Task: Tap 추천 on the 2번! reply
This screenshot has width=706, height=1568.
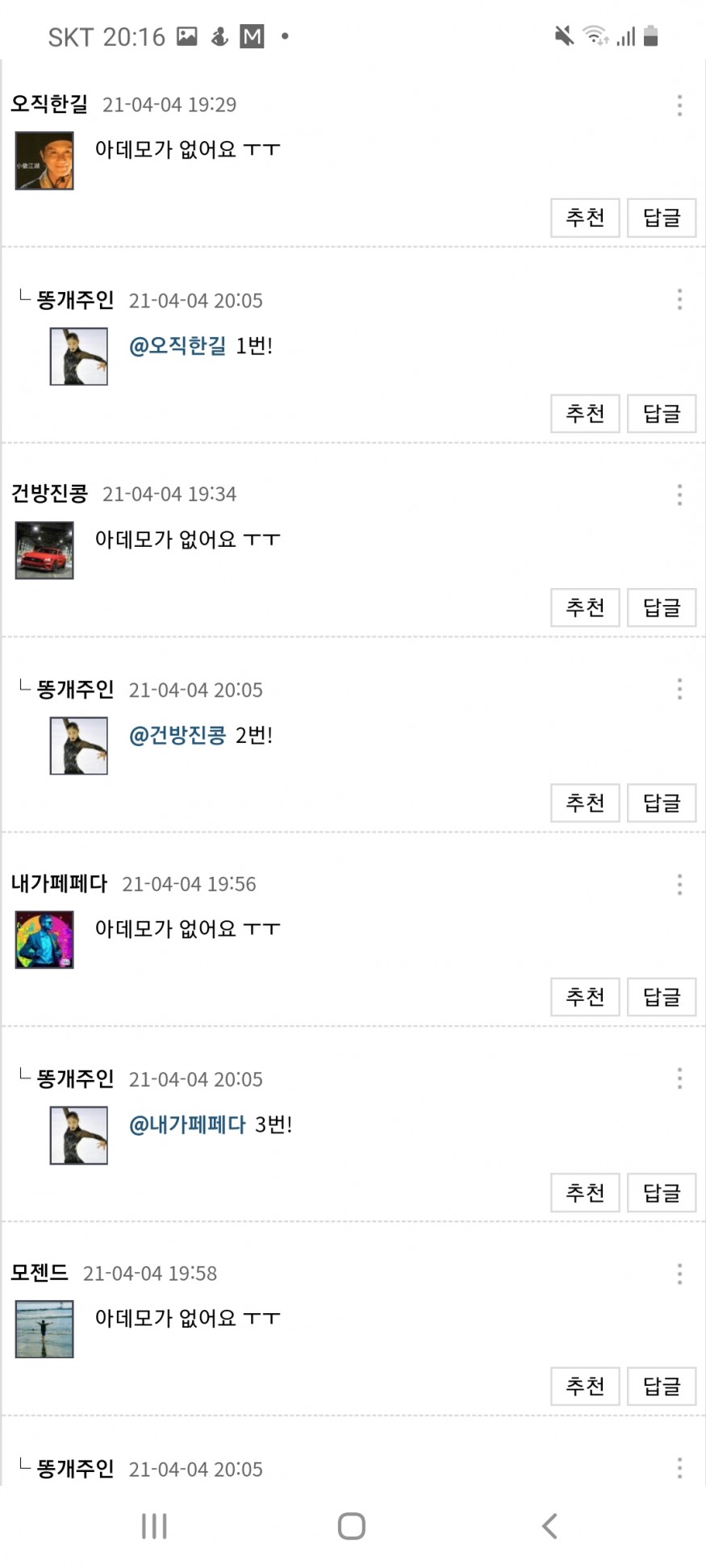Action: [585, 803]
